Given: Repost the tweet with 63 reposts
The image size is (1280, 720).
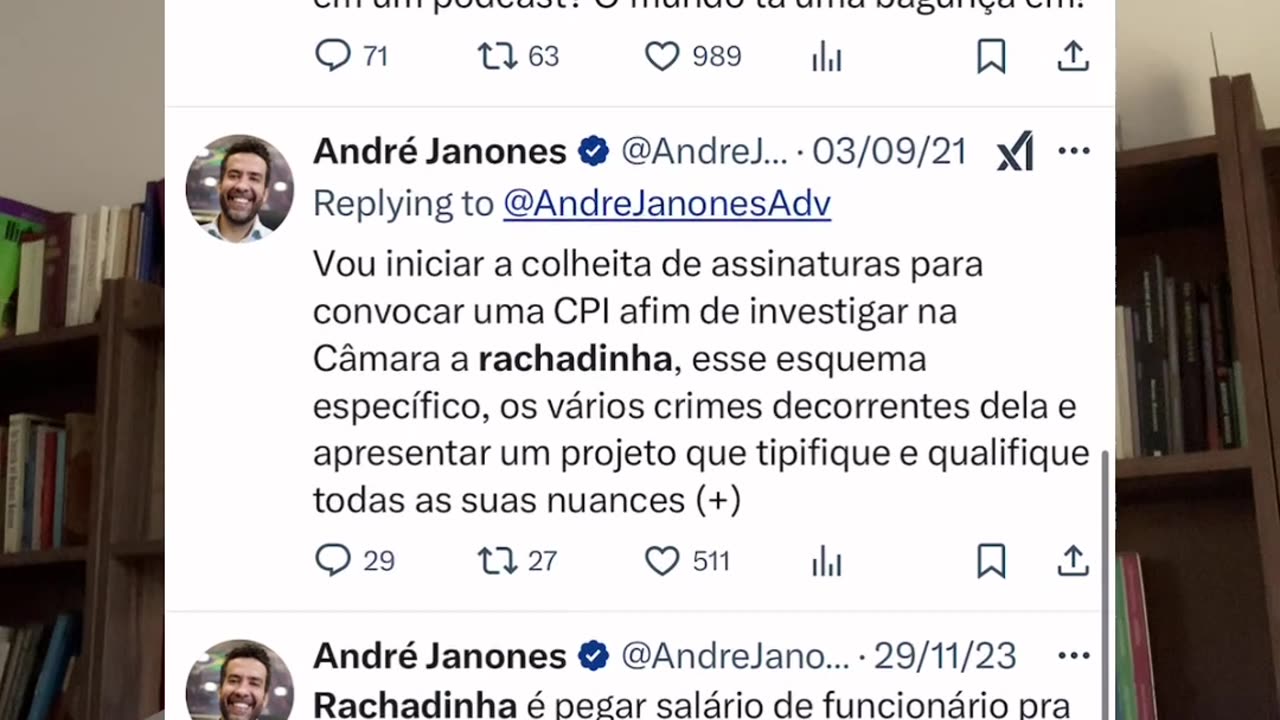Looking at the screenshot, I should [x=497, y=56].
